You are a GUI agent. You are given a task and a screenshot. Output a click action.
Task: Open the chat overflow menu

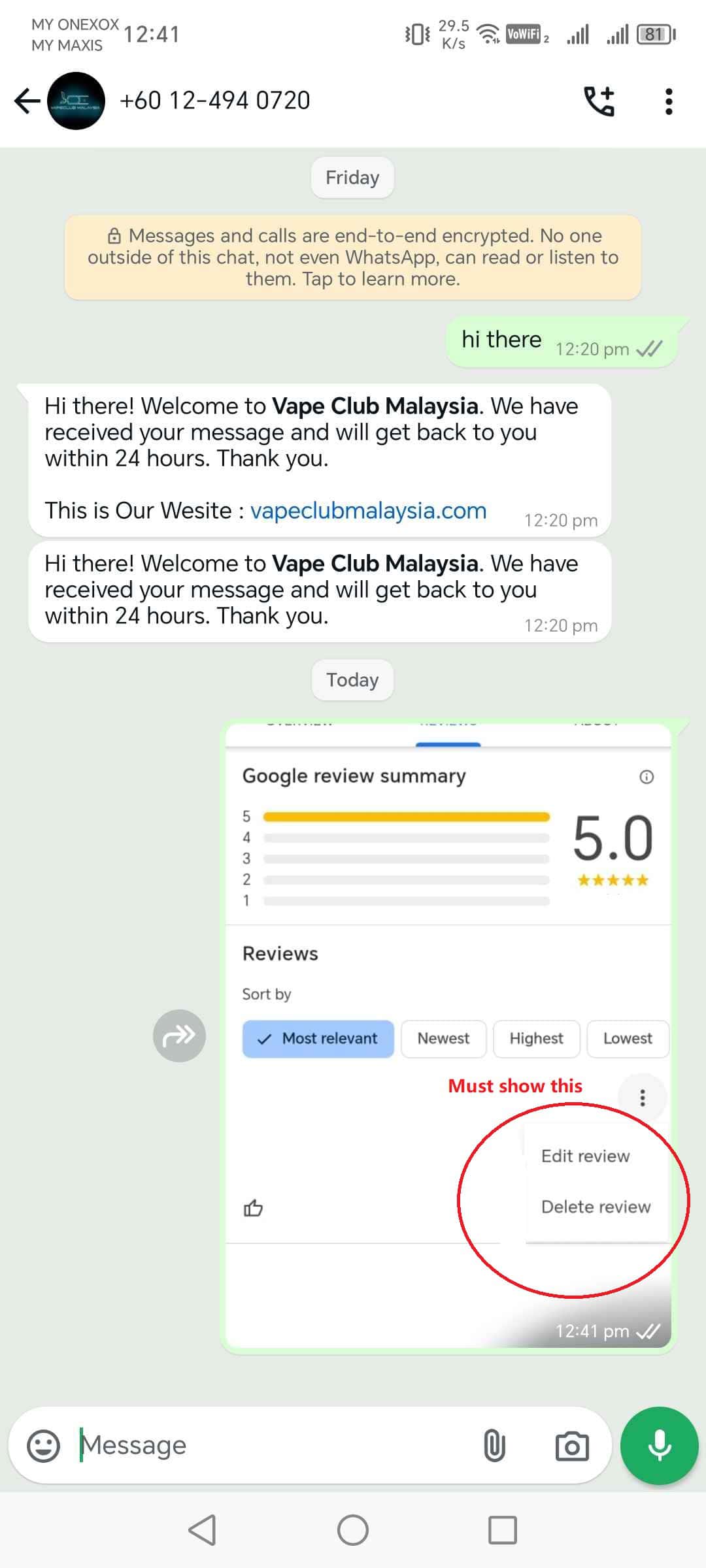(668, 101)
